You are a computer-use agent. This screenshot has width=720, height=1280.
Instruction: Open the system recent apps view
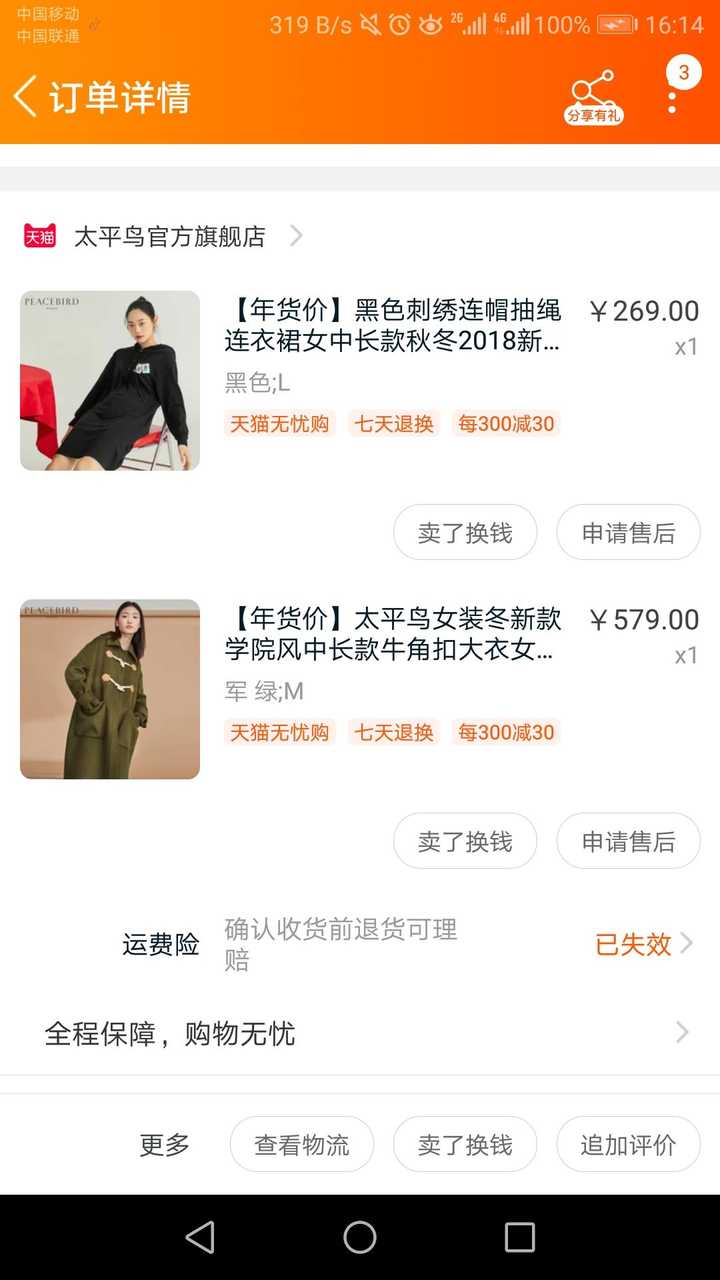click(520, 1237)
